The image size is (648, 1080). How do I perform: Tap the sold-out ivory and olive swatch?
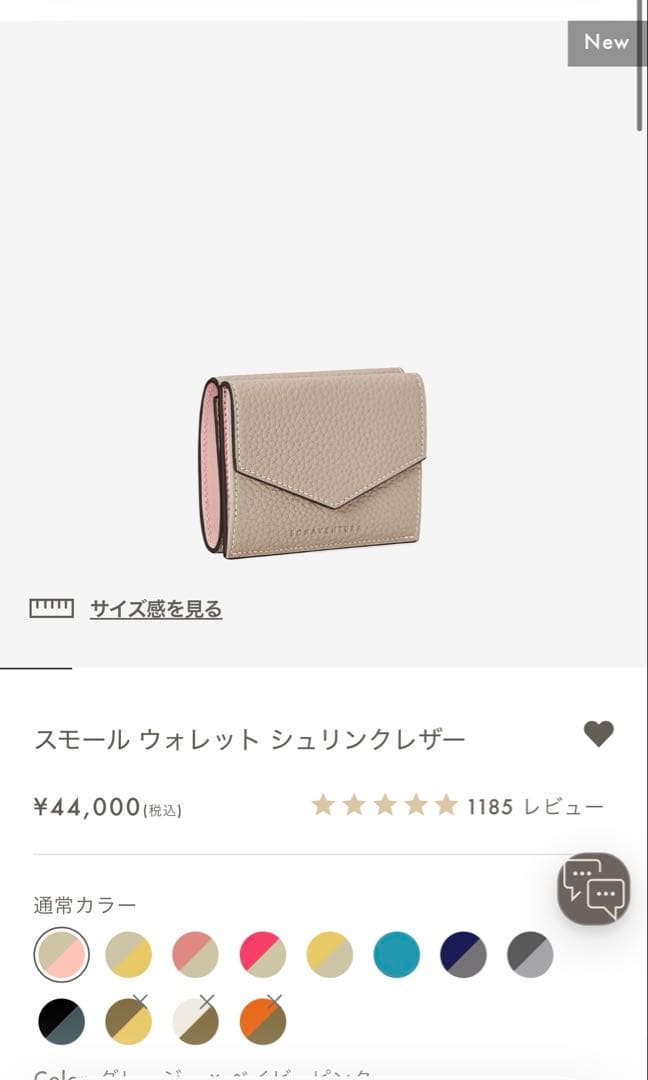[195, 1021]
